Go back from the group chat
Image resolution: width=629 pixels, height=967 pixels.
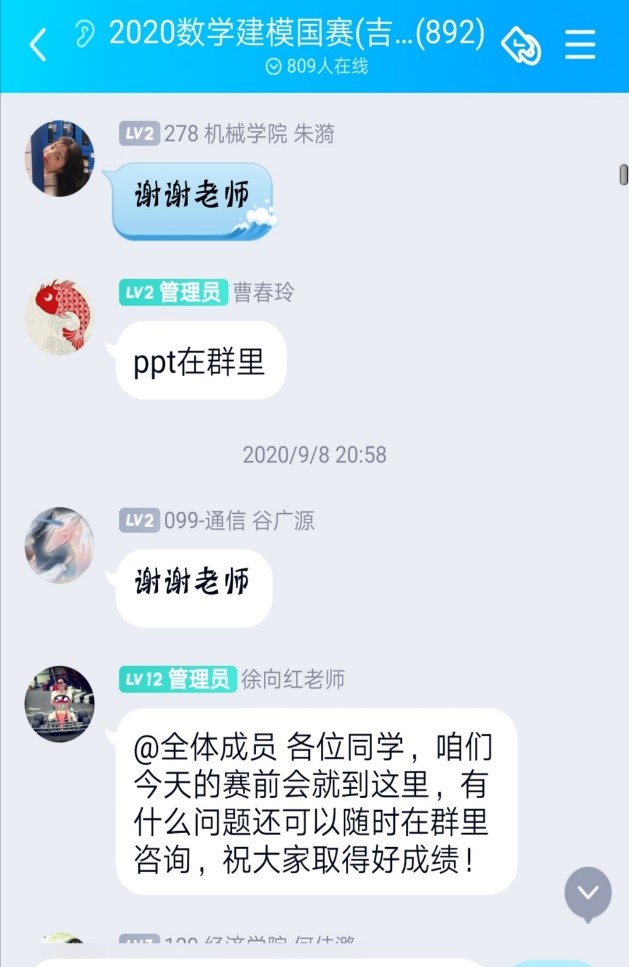point(38,45)
